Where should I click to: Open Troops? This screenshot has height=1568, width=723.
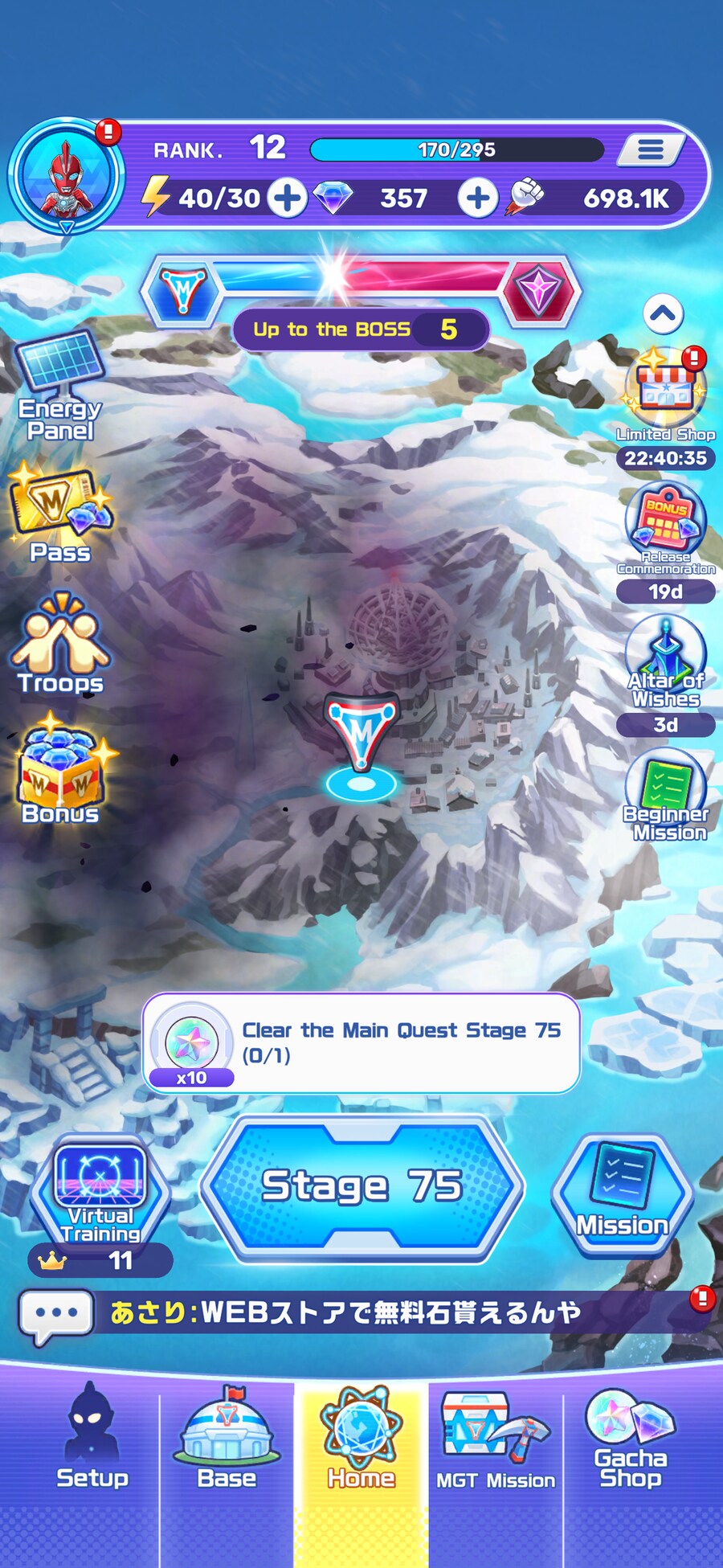[60, 643]
